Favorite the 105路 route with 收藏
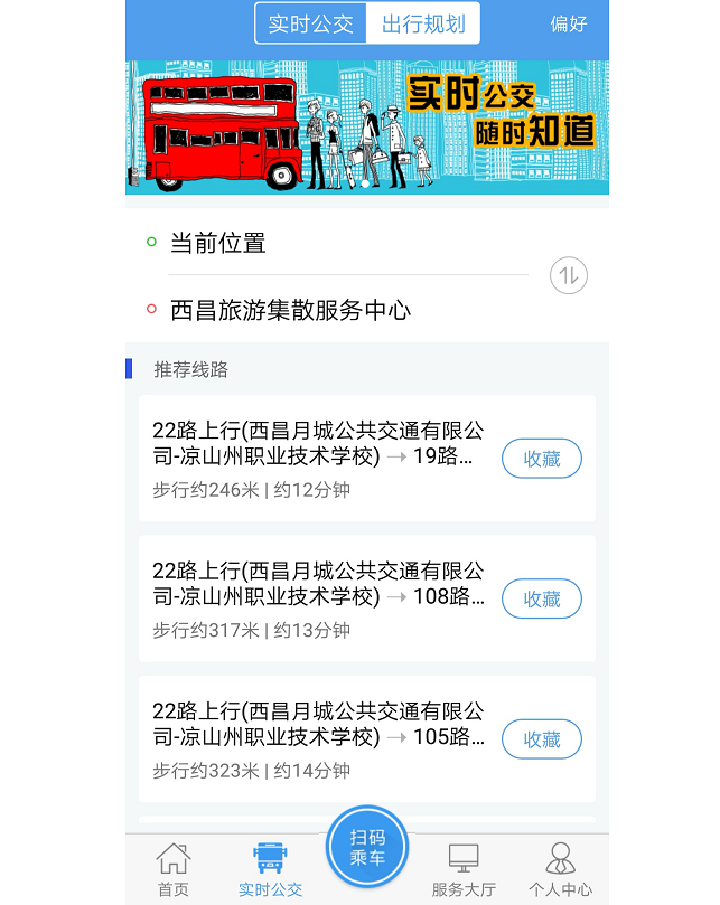720x905 pixels. [542, 740]
